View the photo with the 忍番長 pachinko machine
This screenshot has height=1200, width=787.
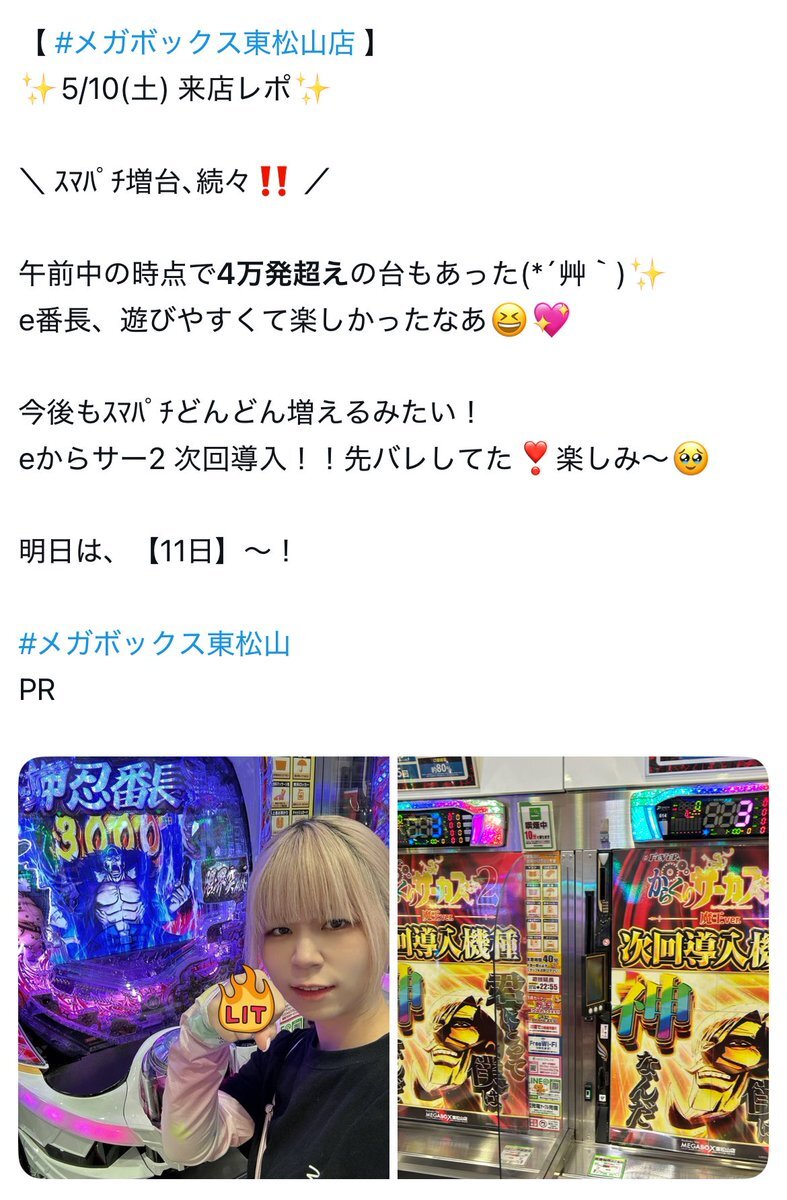(204, 966)
